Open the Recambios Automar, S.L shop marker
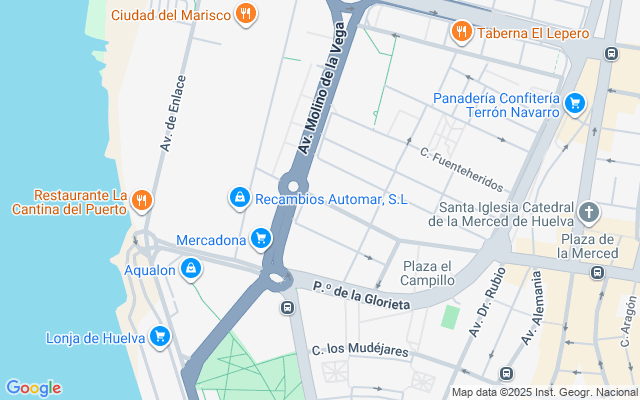 tap(240, 199)
